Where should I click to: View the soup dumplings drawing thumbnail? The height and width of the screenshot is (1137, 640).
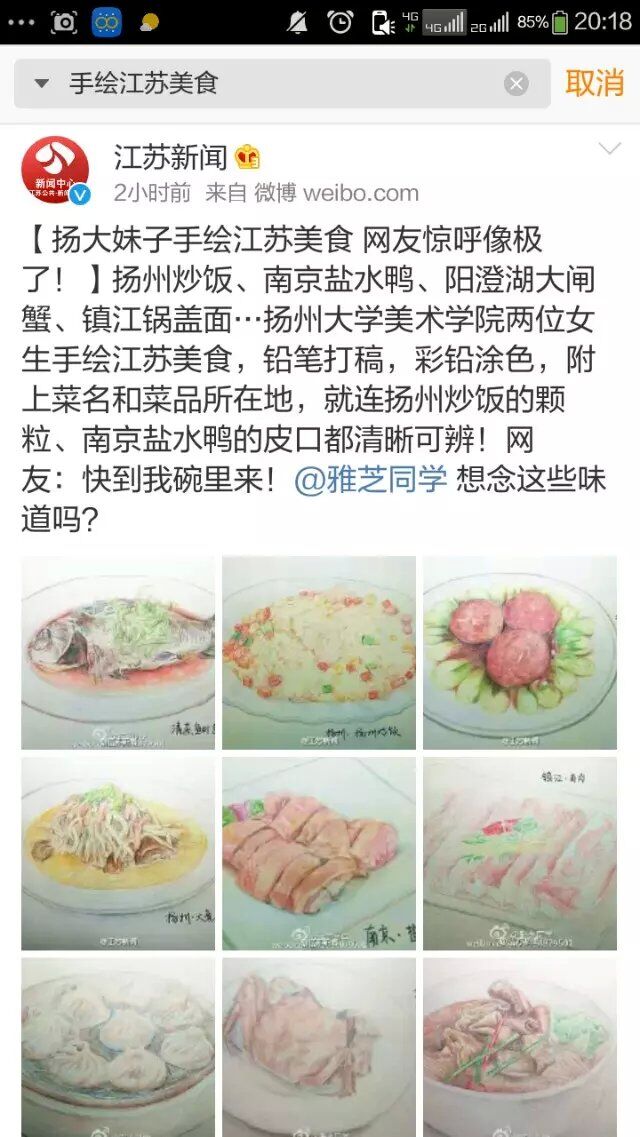pos(118,1046)
